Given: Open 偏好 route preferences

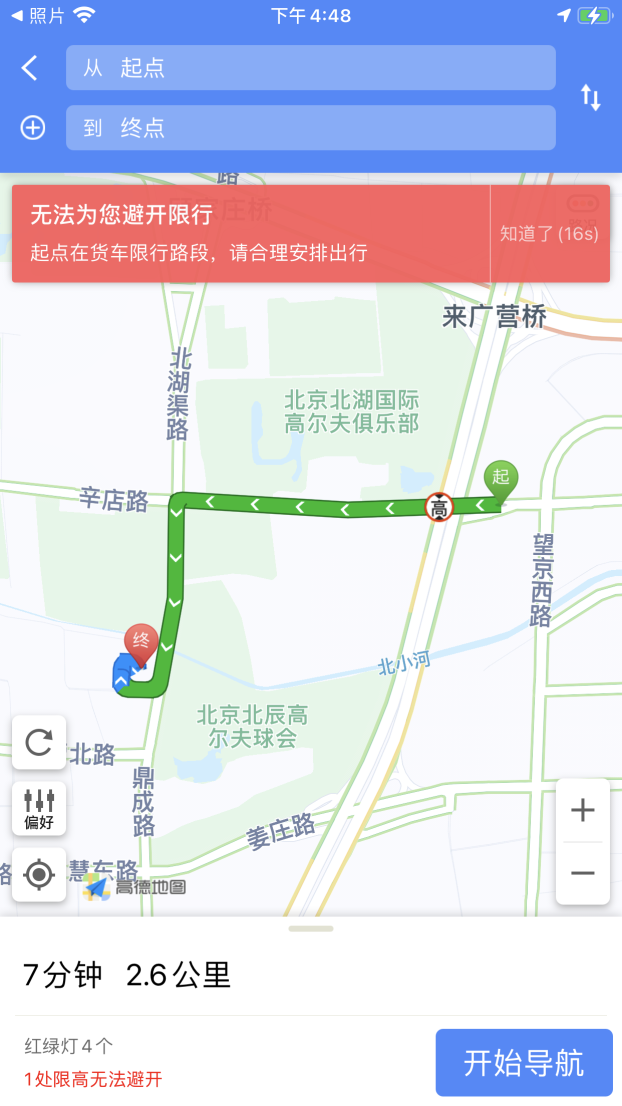Looking at the screenshot, I should click(x=39, y=808).
